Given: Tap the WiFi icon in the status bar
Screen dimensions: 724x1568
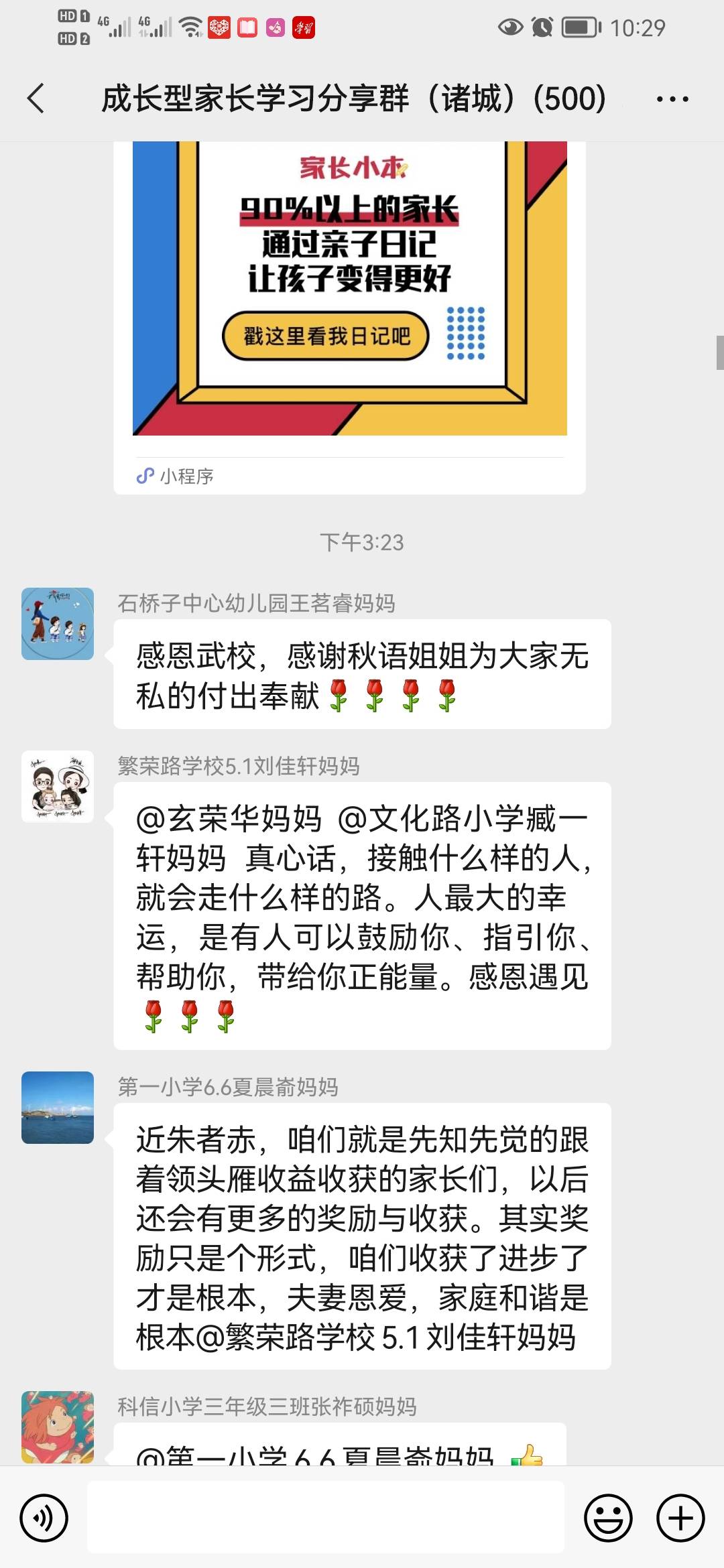Looking at the screenshot, I should click(x=190, y=27).
